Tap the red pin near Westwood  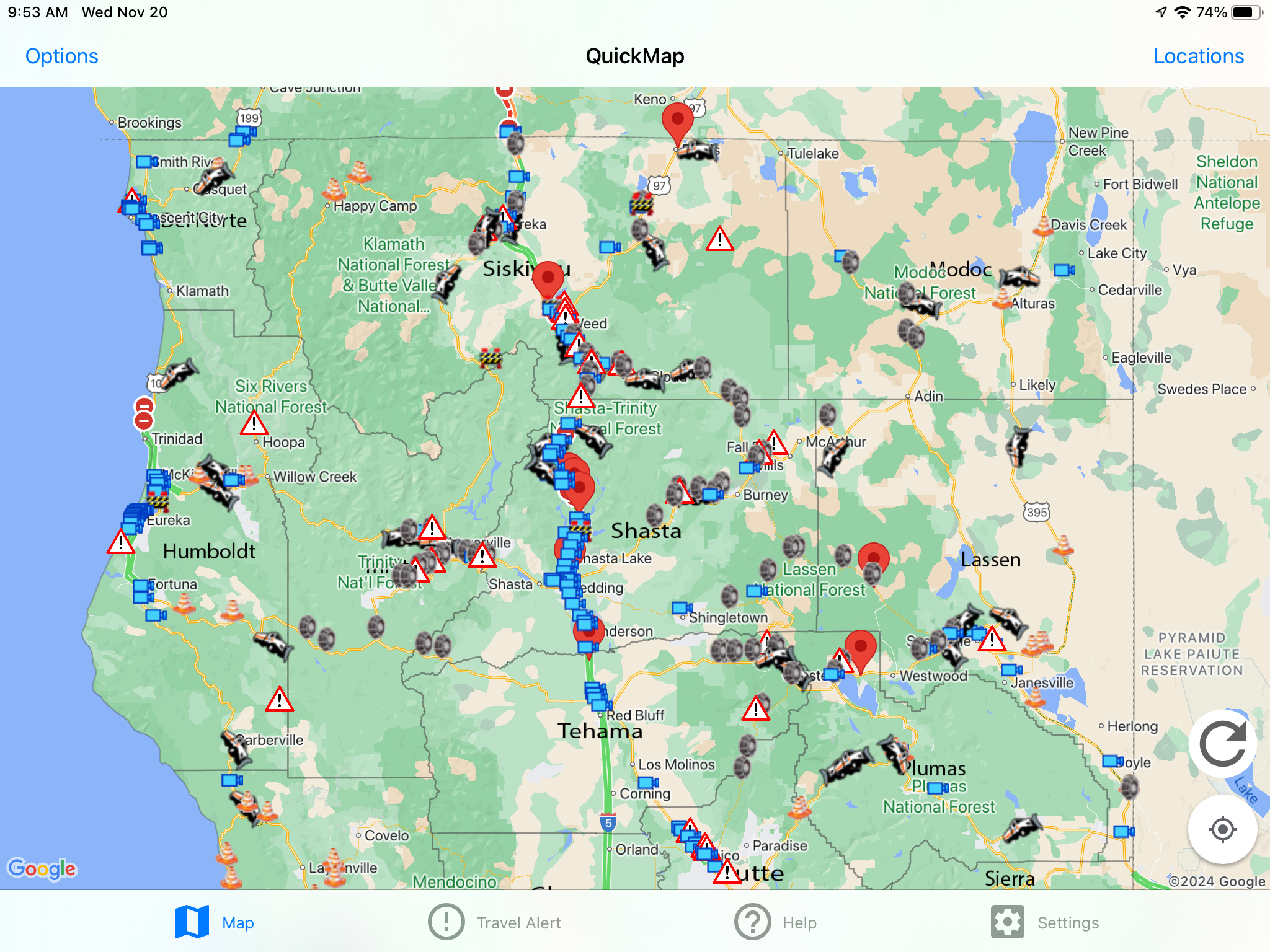(860, 649)
